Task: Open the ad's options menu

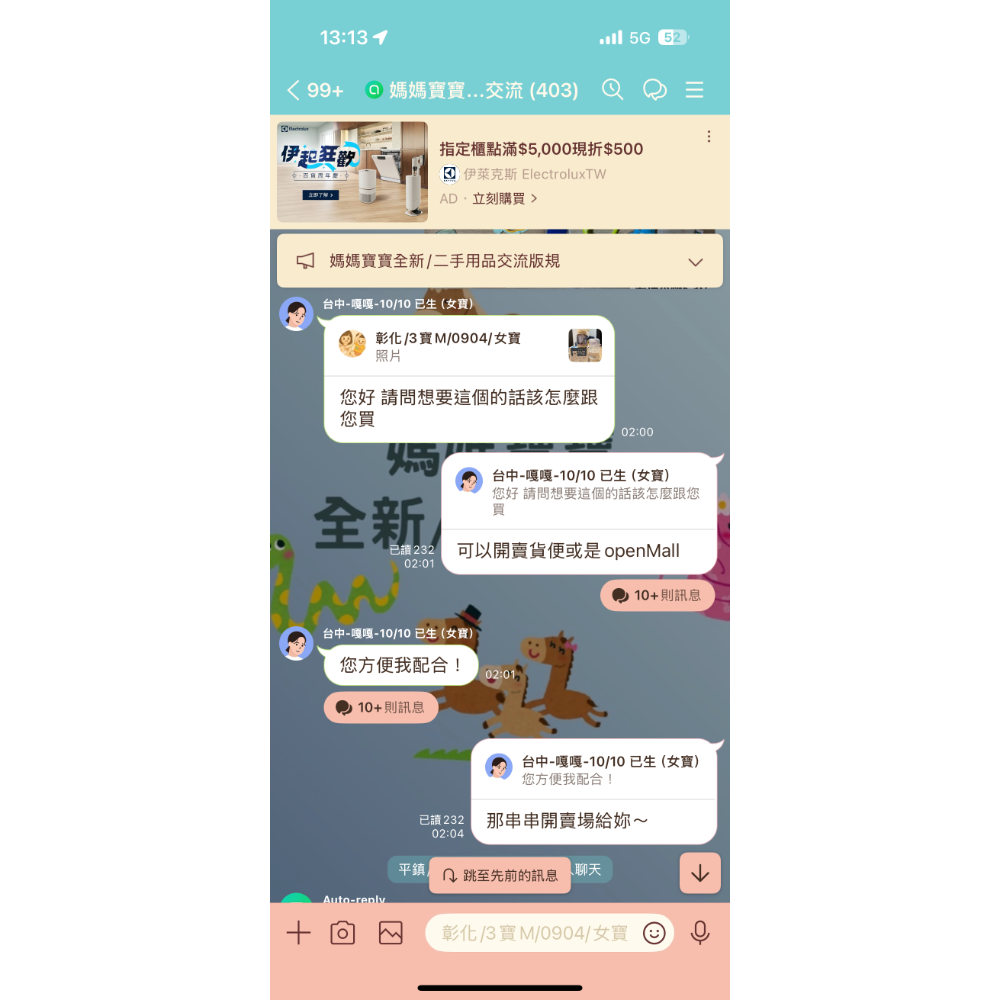Action: [709, 137]
